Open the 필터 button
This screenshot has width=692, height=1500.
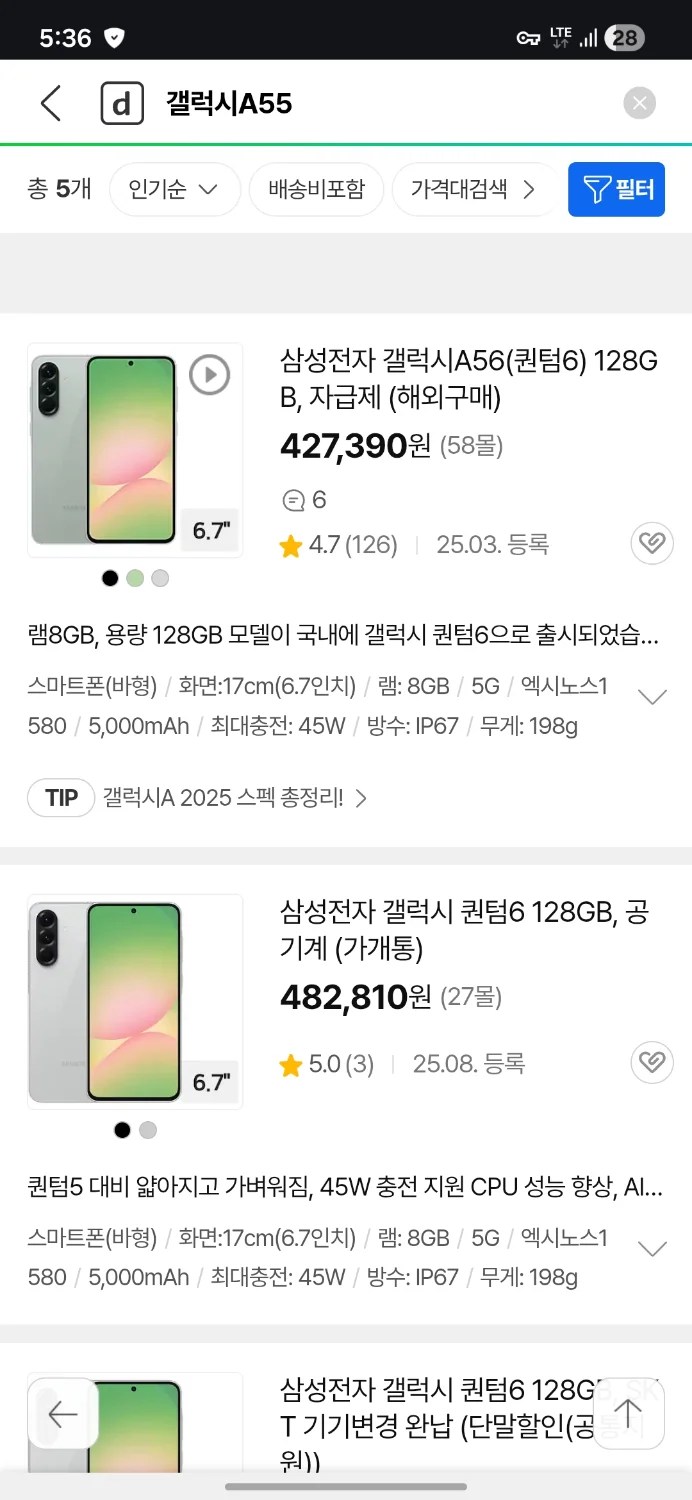tap(616, 189)
